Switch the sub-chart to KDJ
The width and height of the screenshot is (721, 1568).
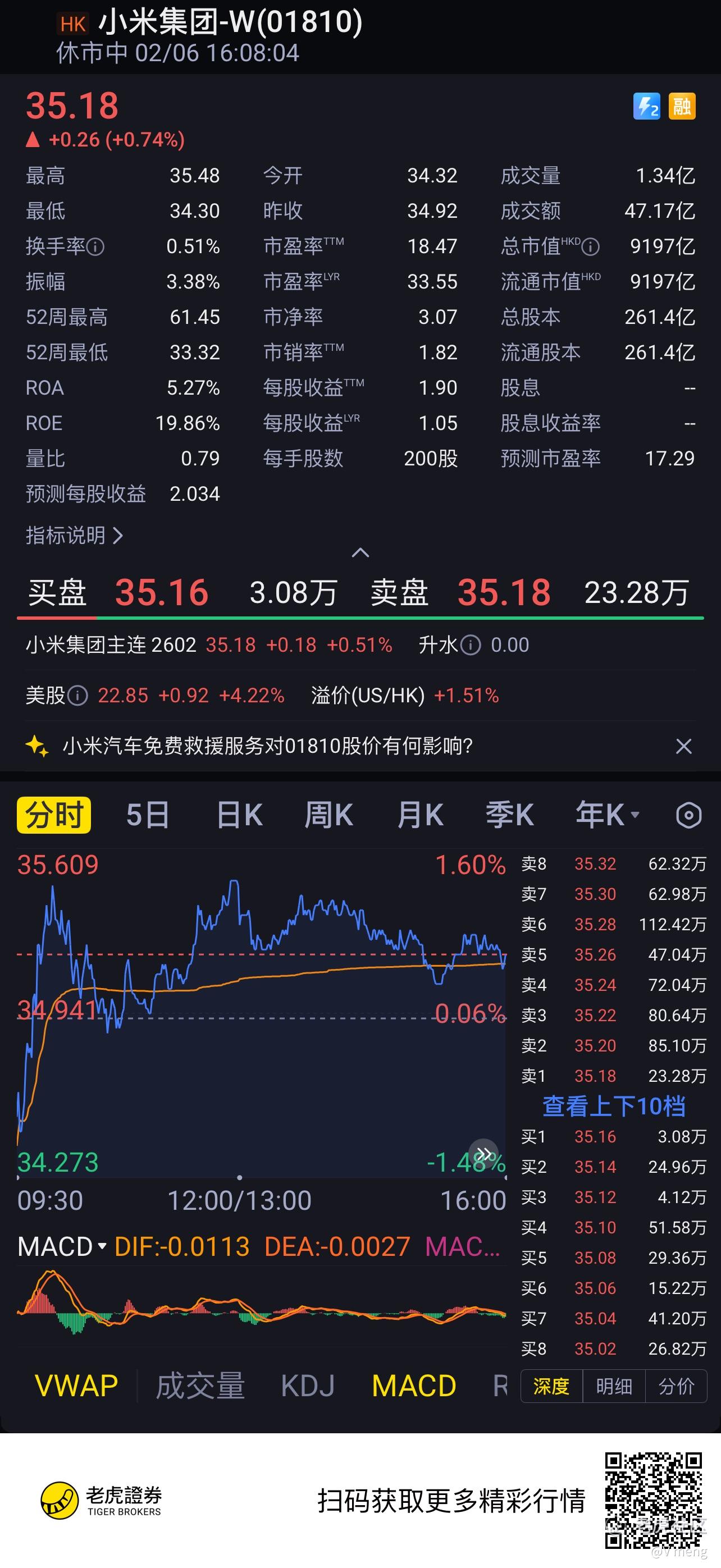[308, 1386]
